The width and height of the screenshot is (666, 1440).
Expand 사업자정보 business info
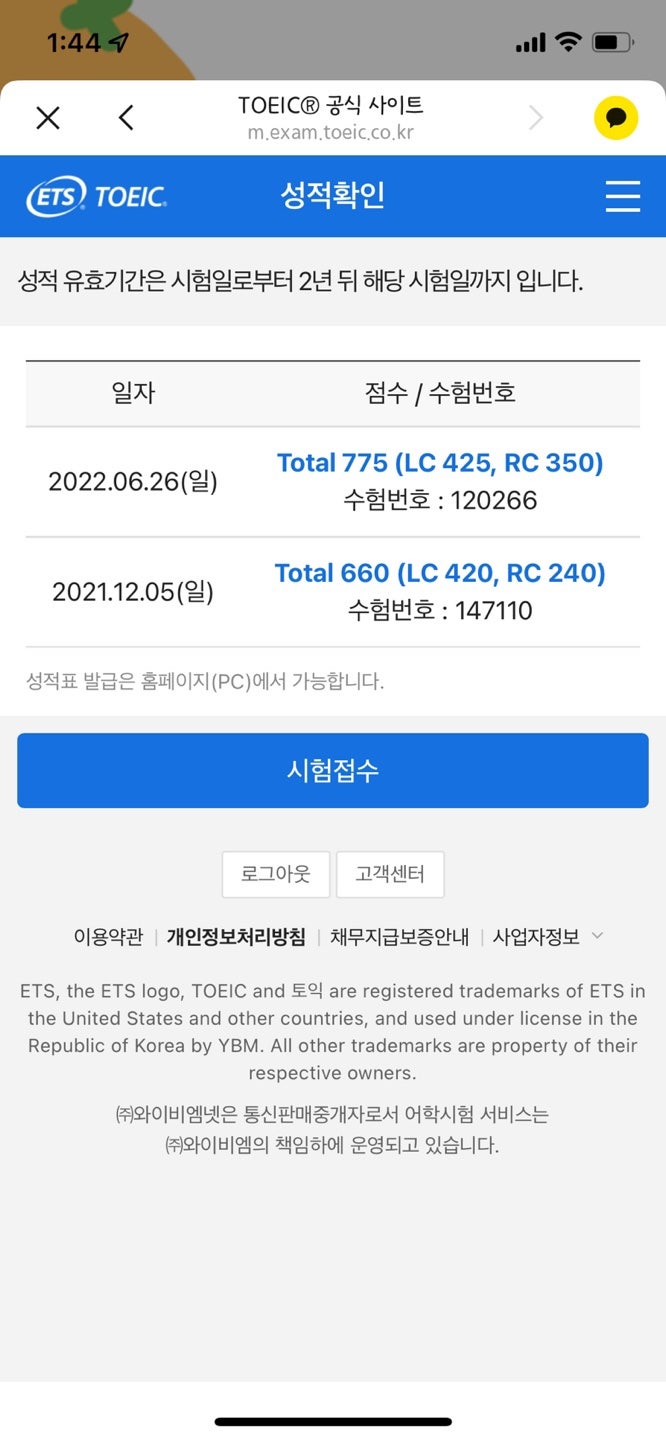pyautogui.click(x=547, y=937)
